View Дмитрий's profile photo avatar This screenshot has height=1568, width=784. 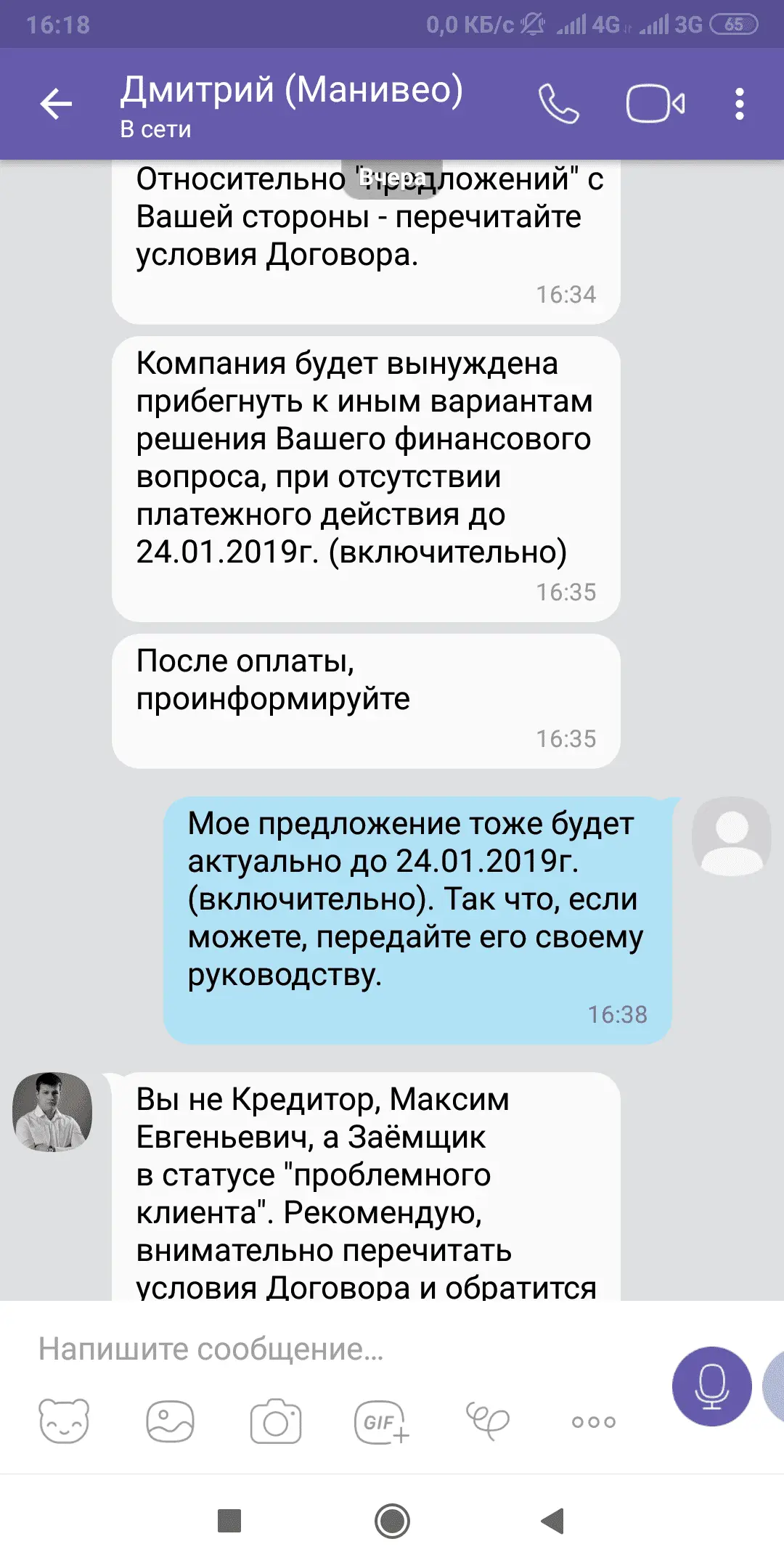(52, 1111)
